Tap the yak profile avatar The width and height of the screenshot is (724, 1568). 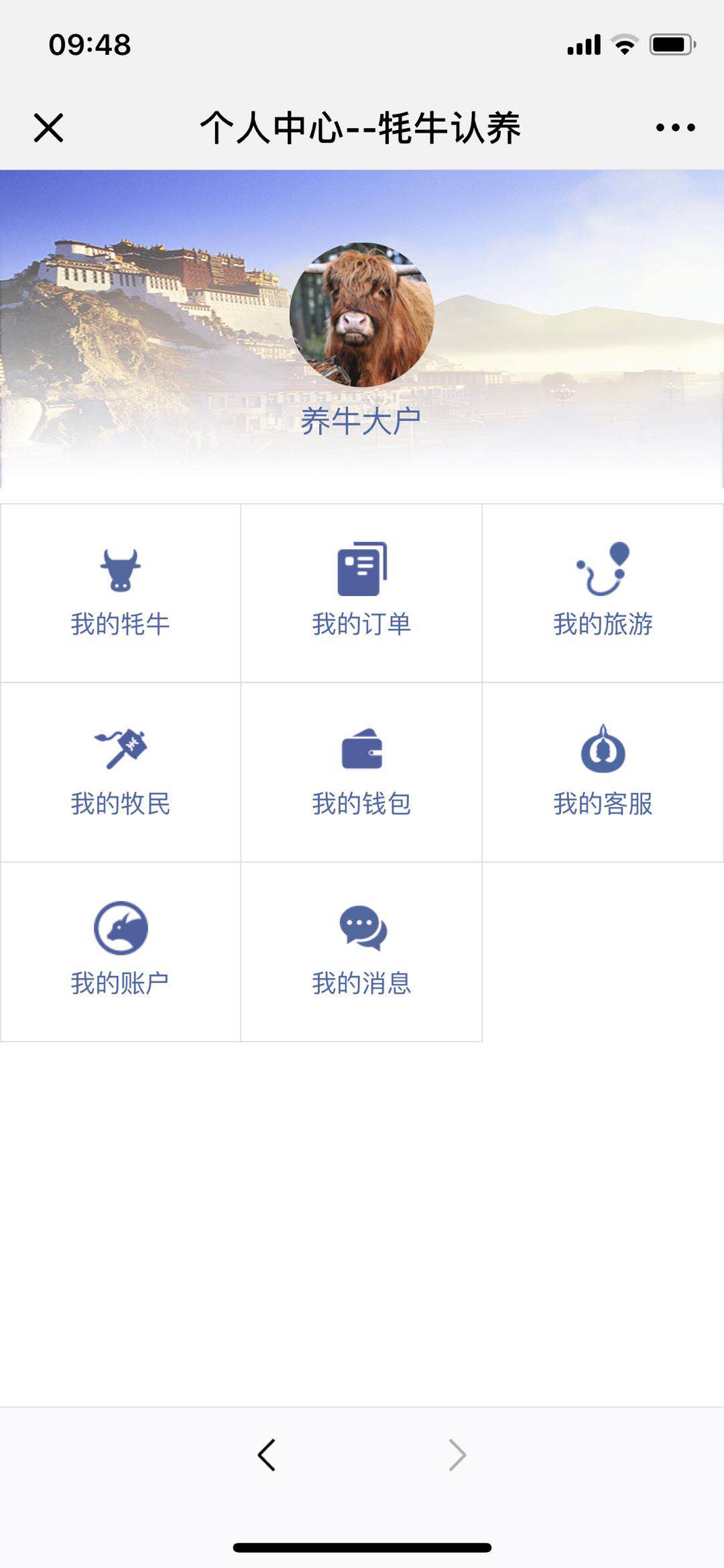pos(362,314)
